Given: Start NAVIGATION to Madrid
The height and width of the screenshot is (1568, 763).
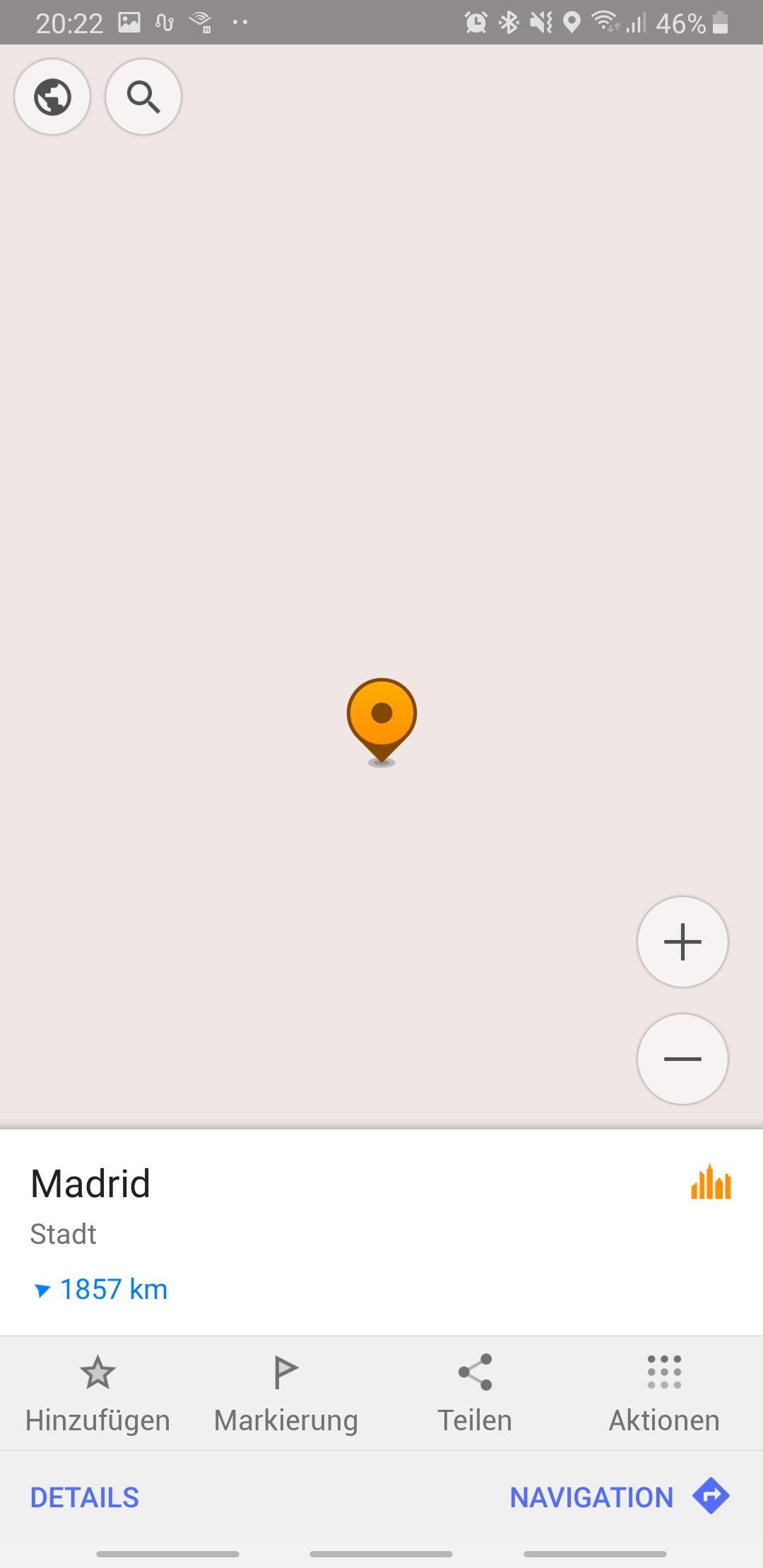Looking at the screenshot, I should point(592,1496).
